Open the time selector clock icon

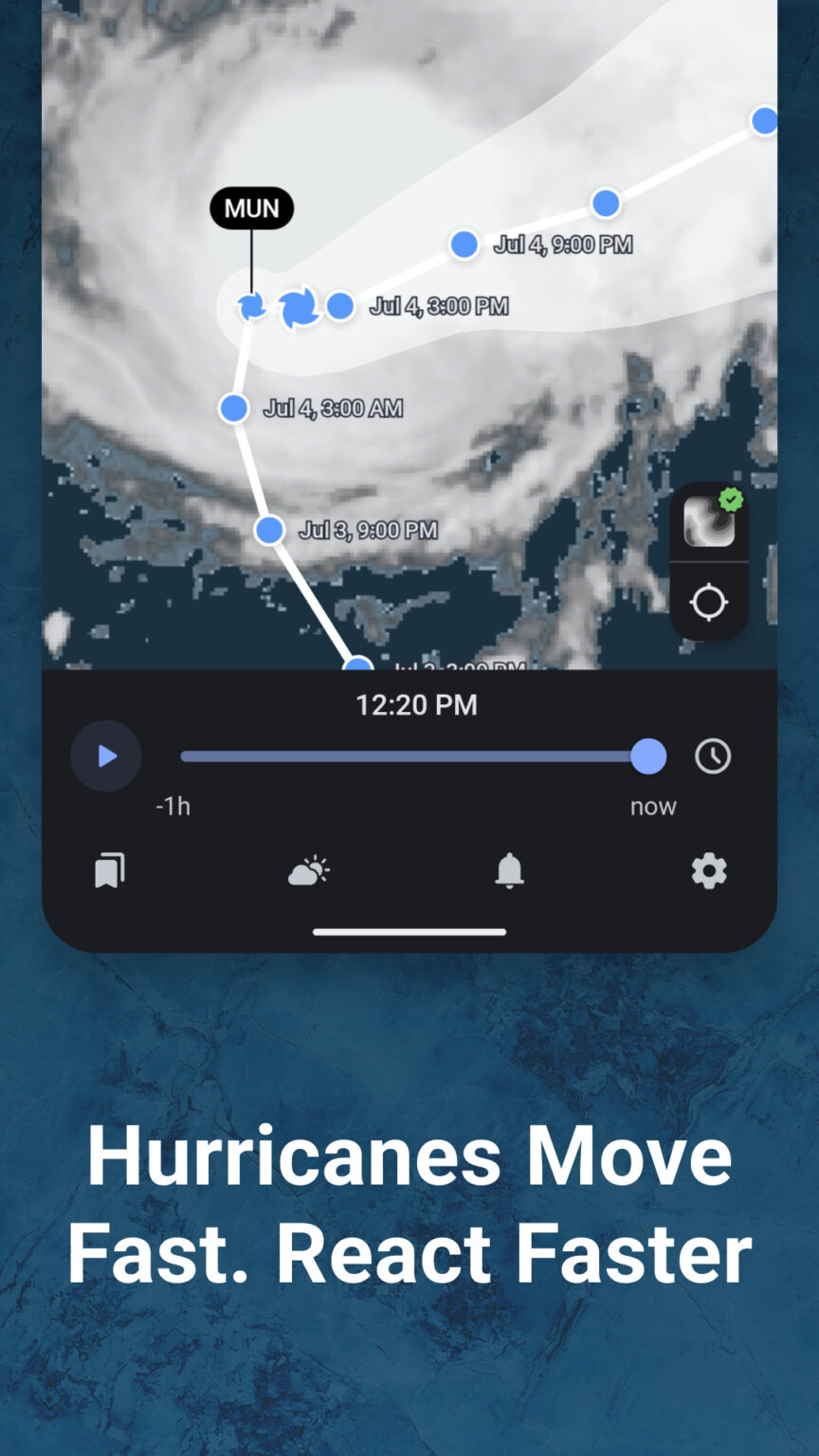pyautogui.click(x=712, y=755)
